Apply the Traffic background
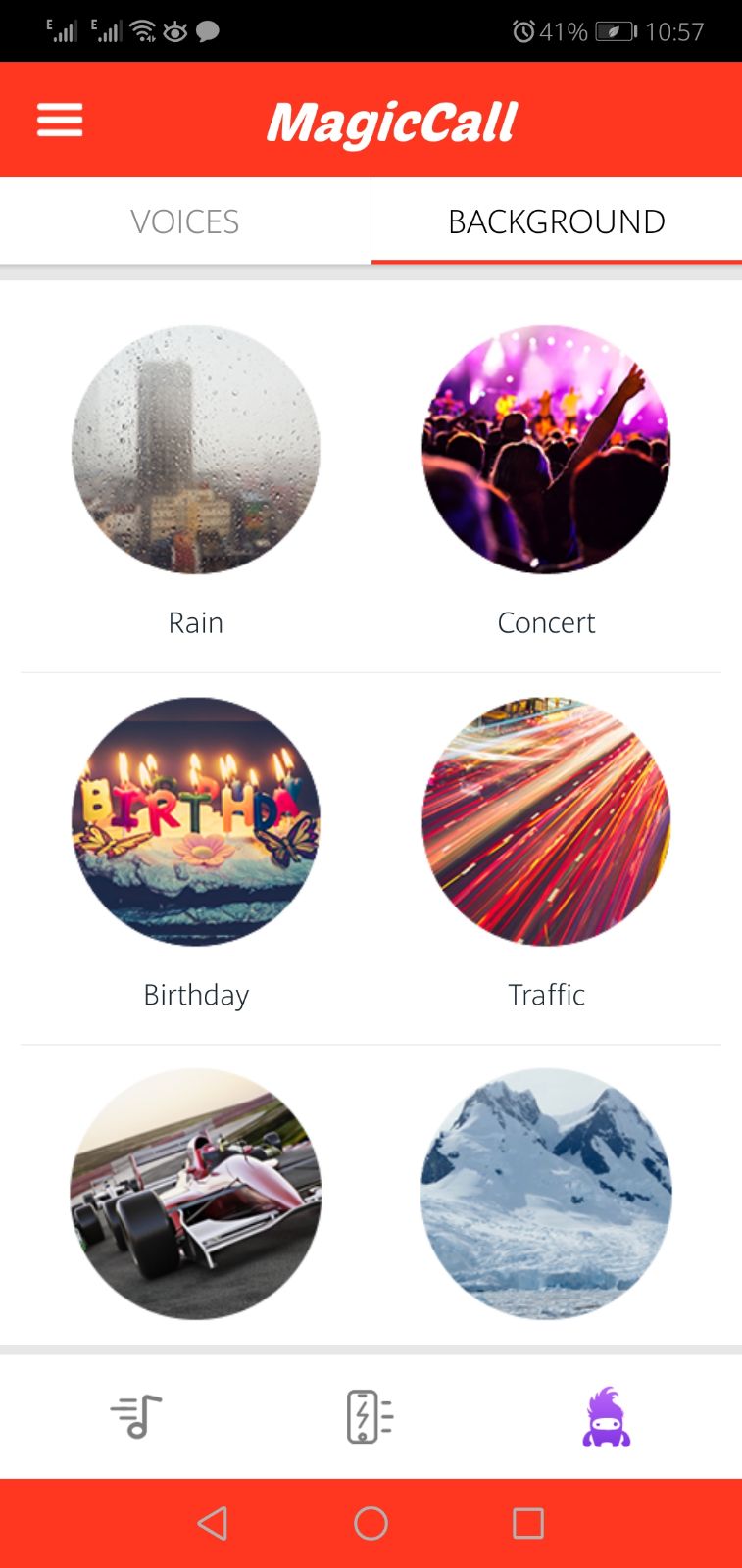Image resolution: width=742 pixels, height=1568 pixels. coord(546,821)
